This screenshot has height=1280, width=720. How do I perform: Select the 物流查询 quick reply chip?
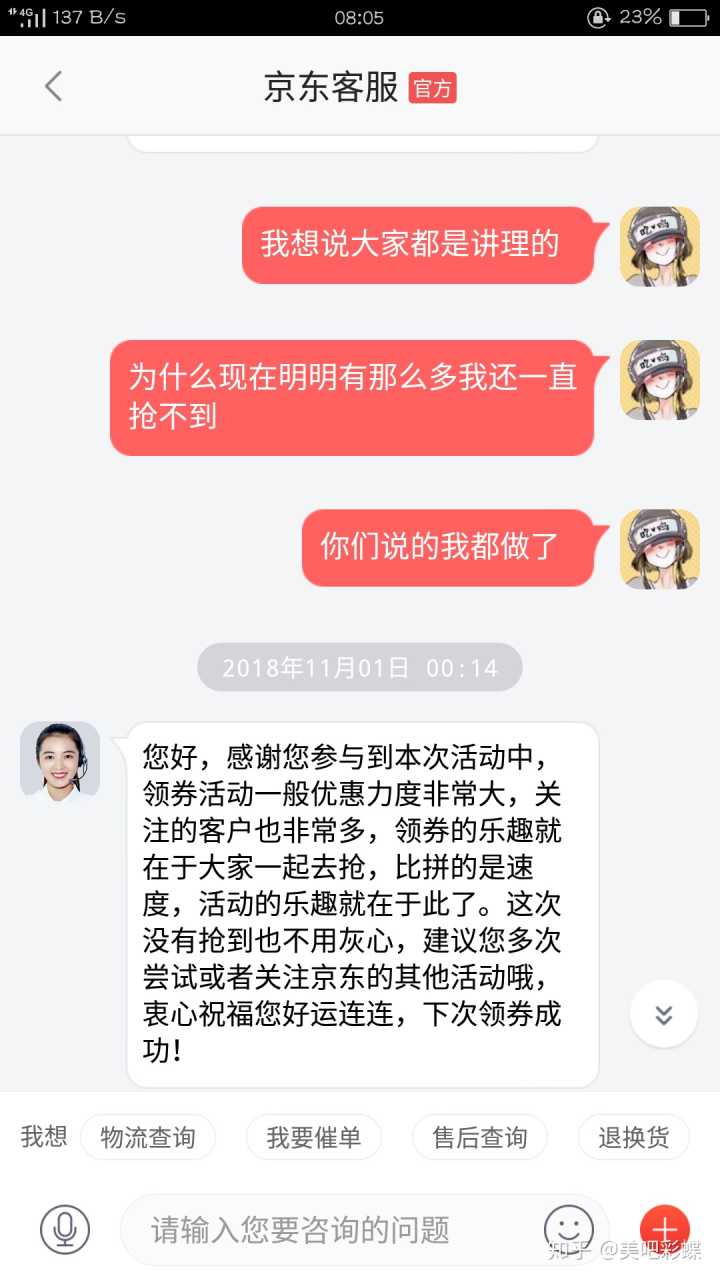tap(148, 1137)
